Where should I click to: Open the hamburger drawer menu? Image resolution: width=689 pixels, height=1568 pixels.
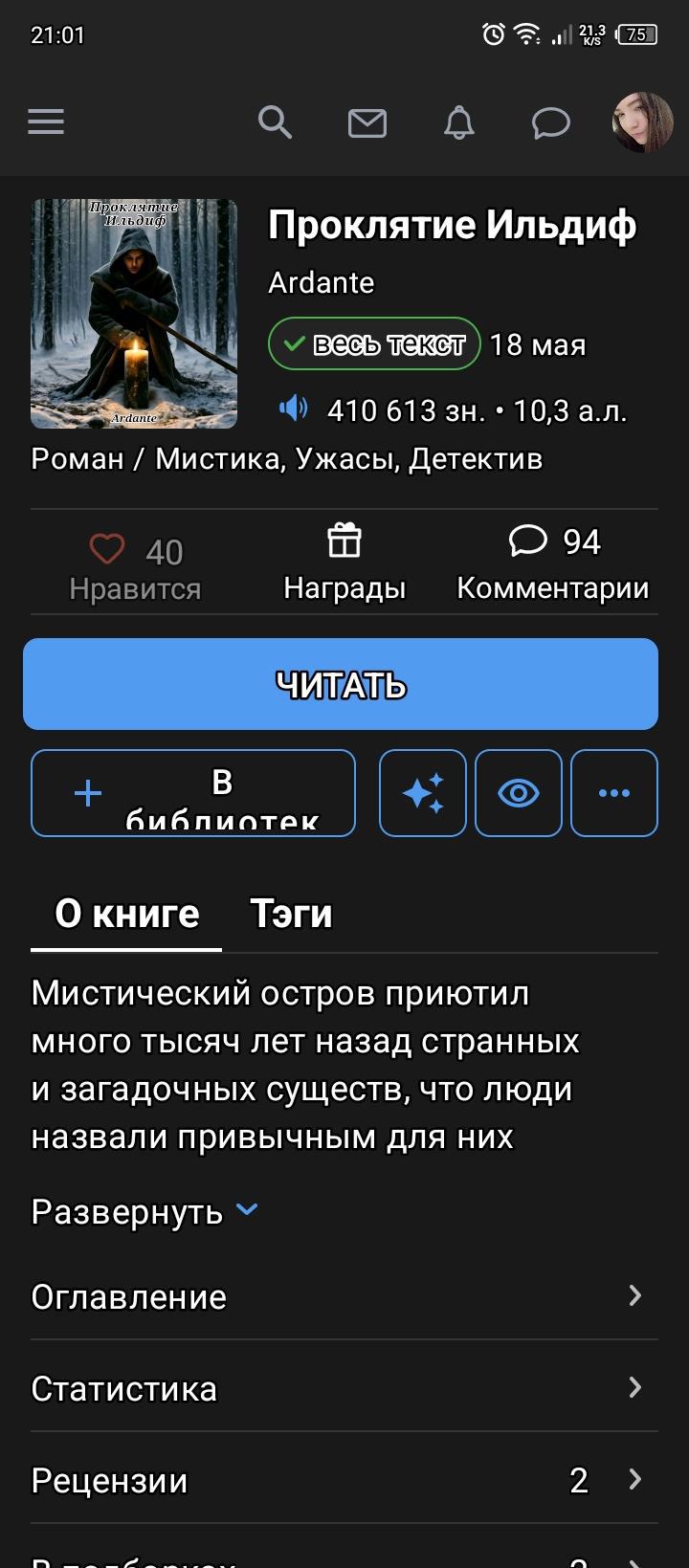(46, 122)
